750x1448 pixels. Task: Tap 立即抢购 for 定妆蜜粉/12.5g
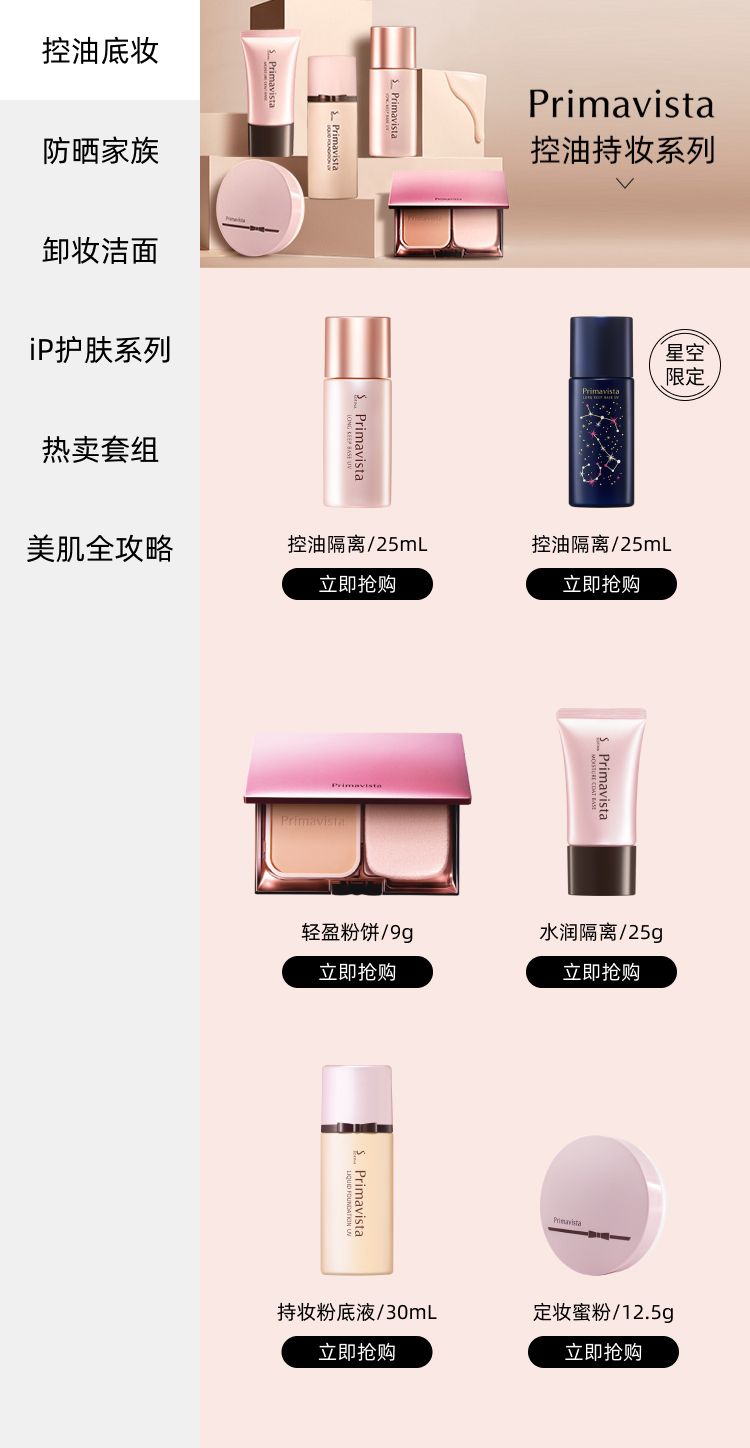coord(603,1352)
